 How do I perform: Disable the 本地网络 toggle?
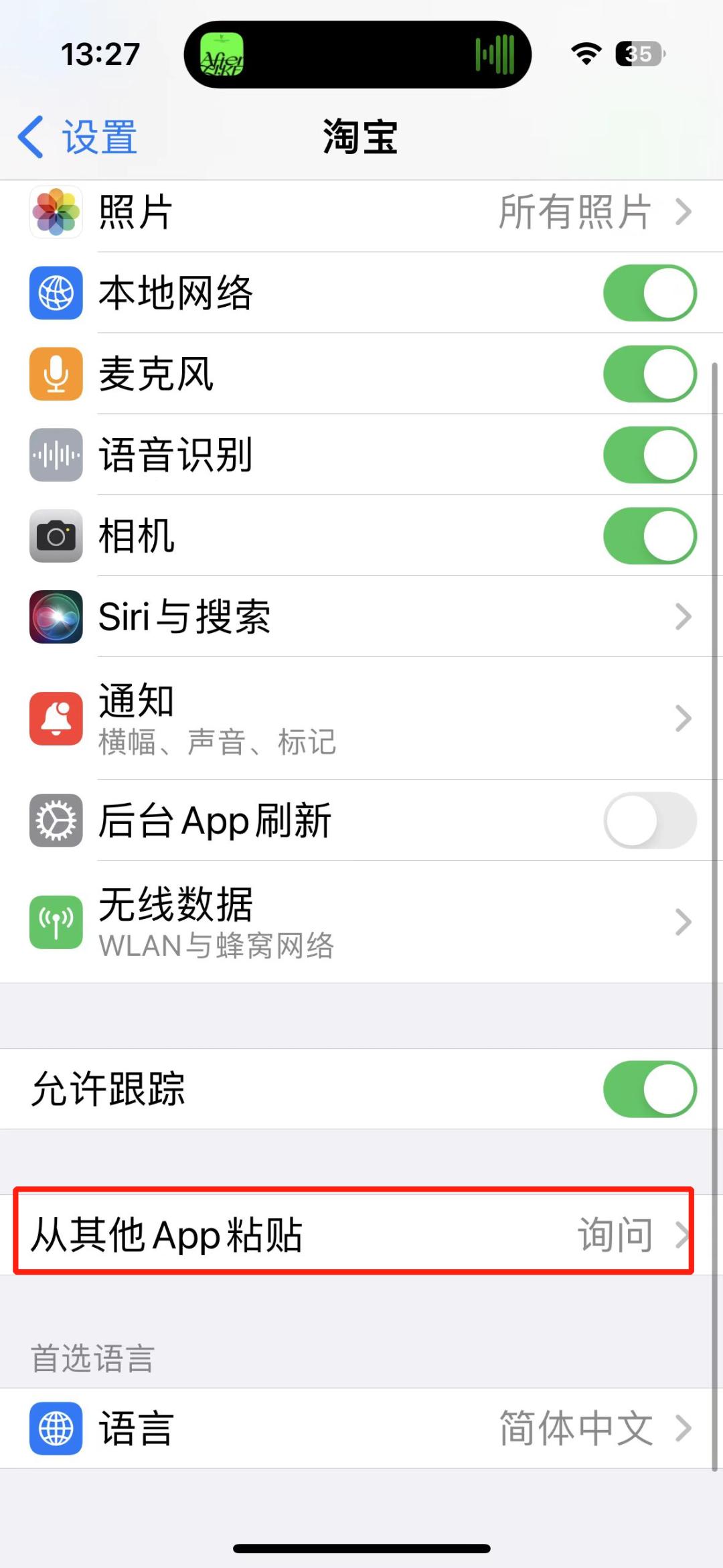pyautogui.click(x=648, y=294)
